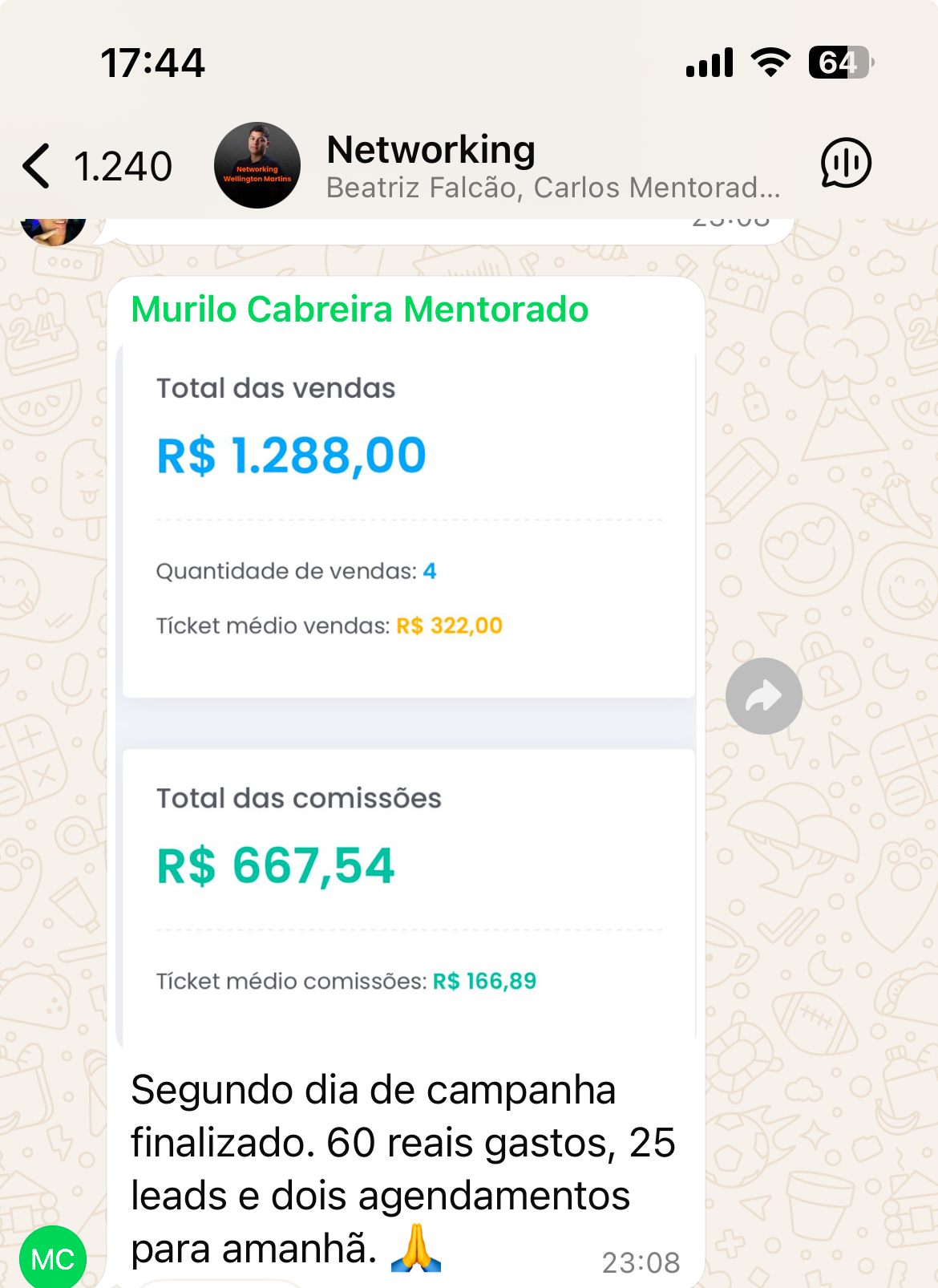Open the MC sender avatar

point(53,1258)
